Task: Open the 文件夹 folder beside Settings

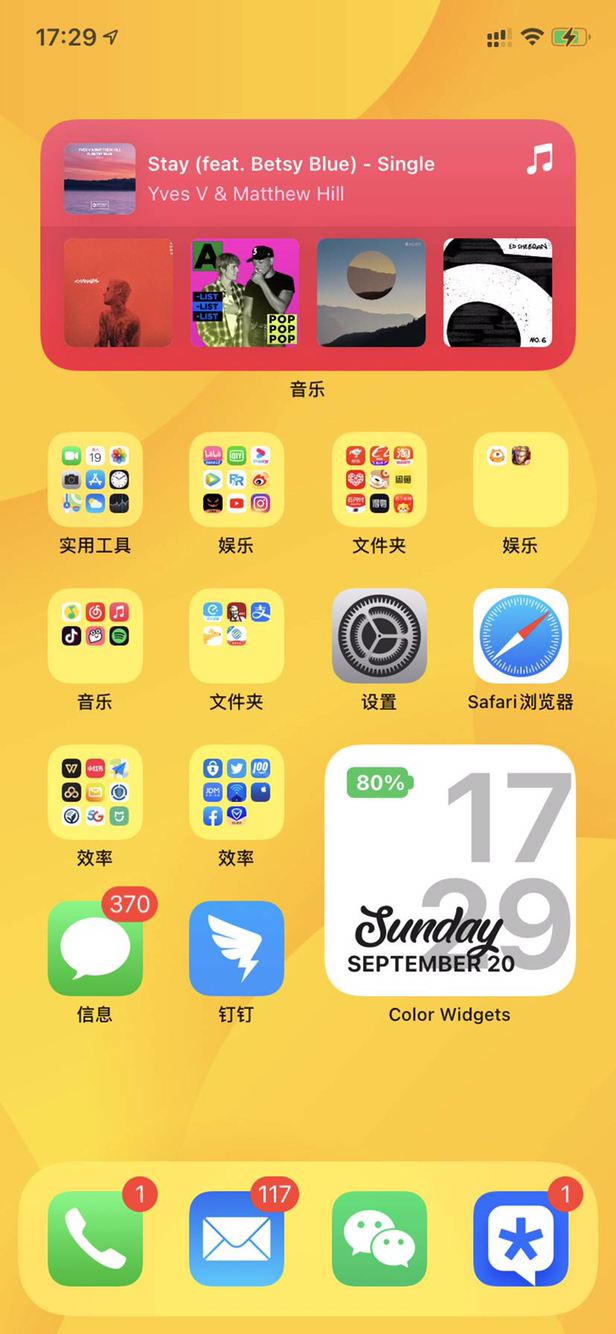Action: [x=236, y=636]
